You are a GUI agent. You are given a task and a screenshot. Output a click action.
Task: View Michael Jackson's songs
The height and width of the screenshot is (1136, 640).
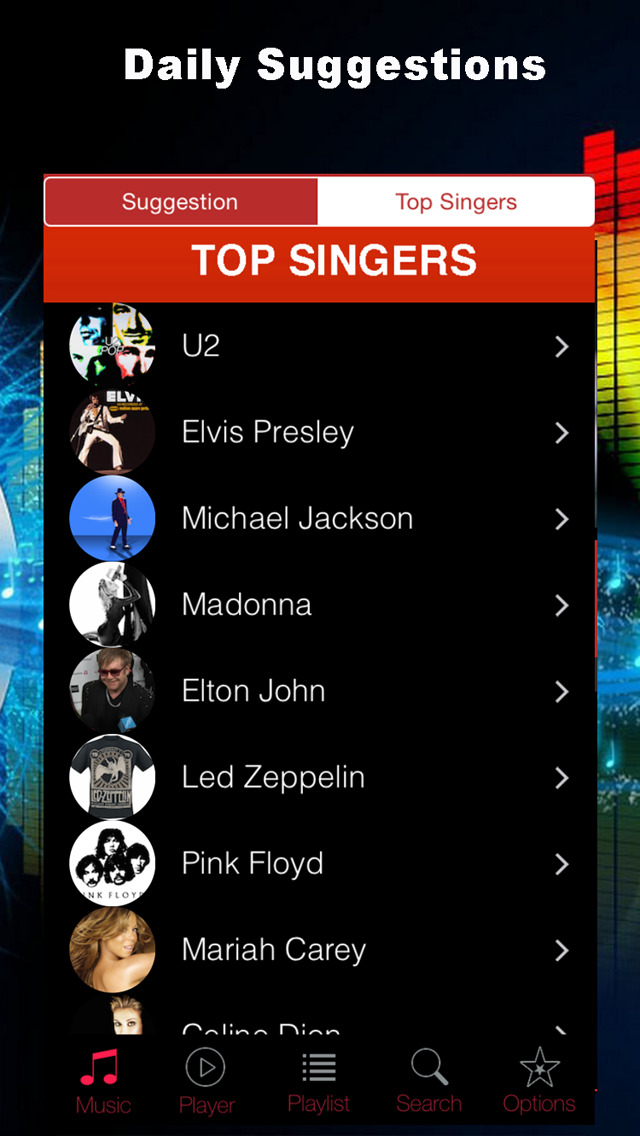click(320, 518)
